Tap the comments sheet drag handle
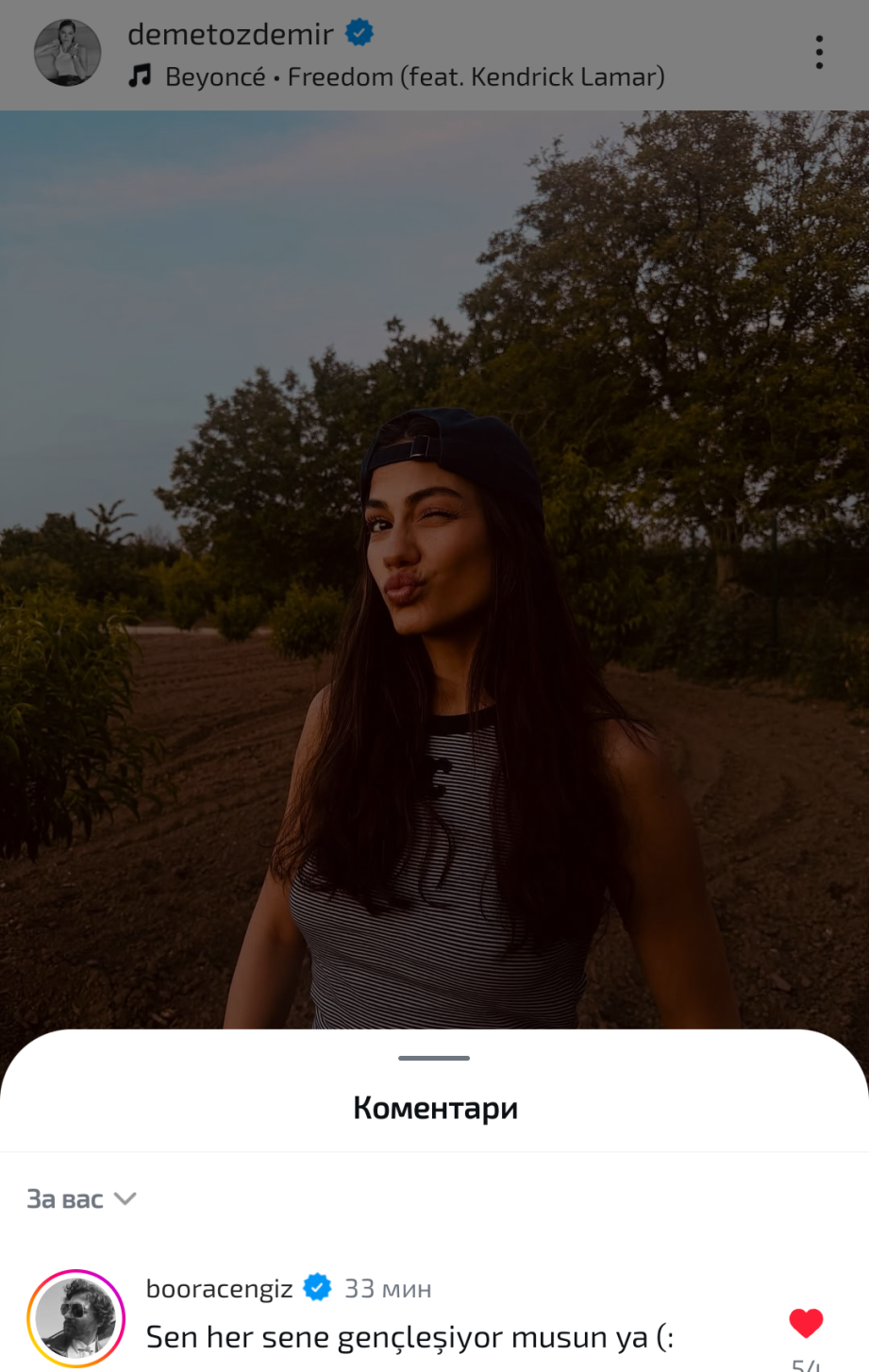 click(x=434, y=1058)
